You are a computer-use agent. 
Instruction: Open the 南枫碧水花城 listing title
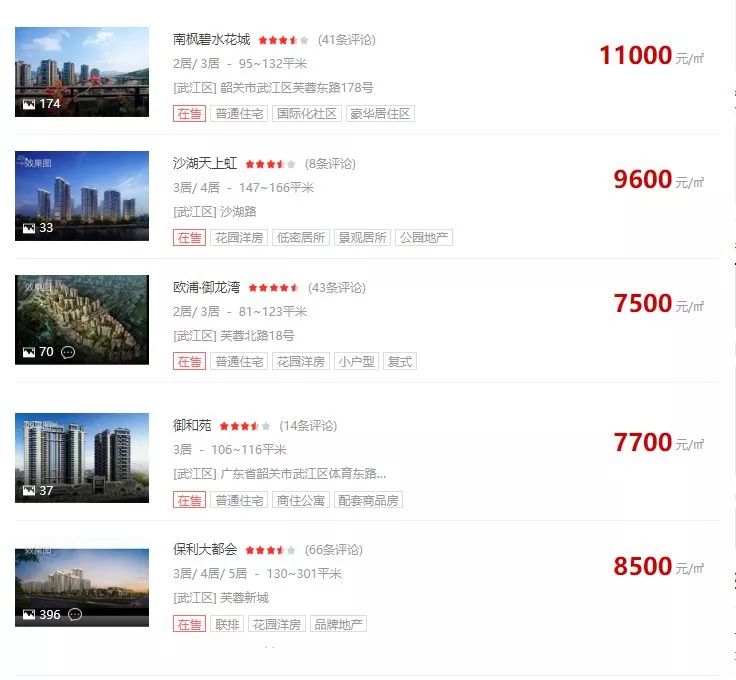point(211,40)
